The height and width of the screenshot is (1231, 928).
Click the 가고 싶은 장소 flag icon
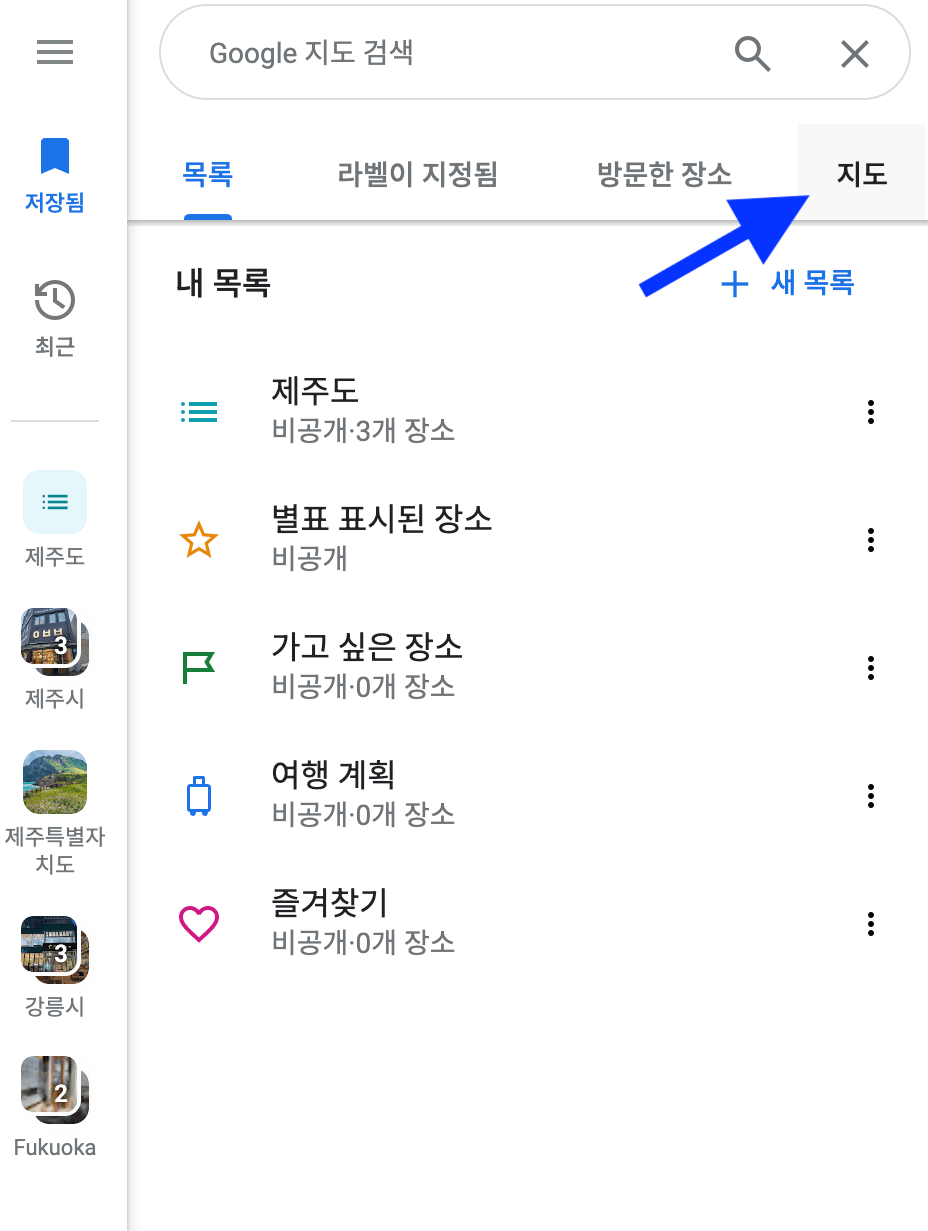point(199,667)
